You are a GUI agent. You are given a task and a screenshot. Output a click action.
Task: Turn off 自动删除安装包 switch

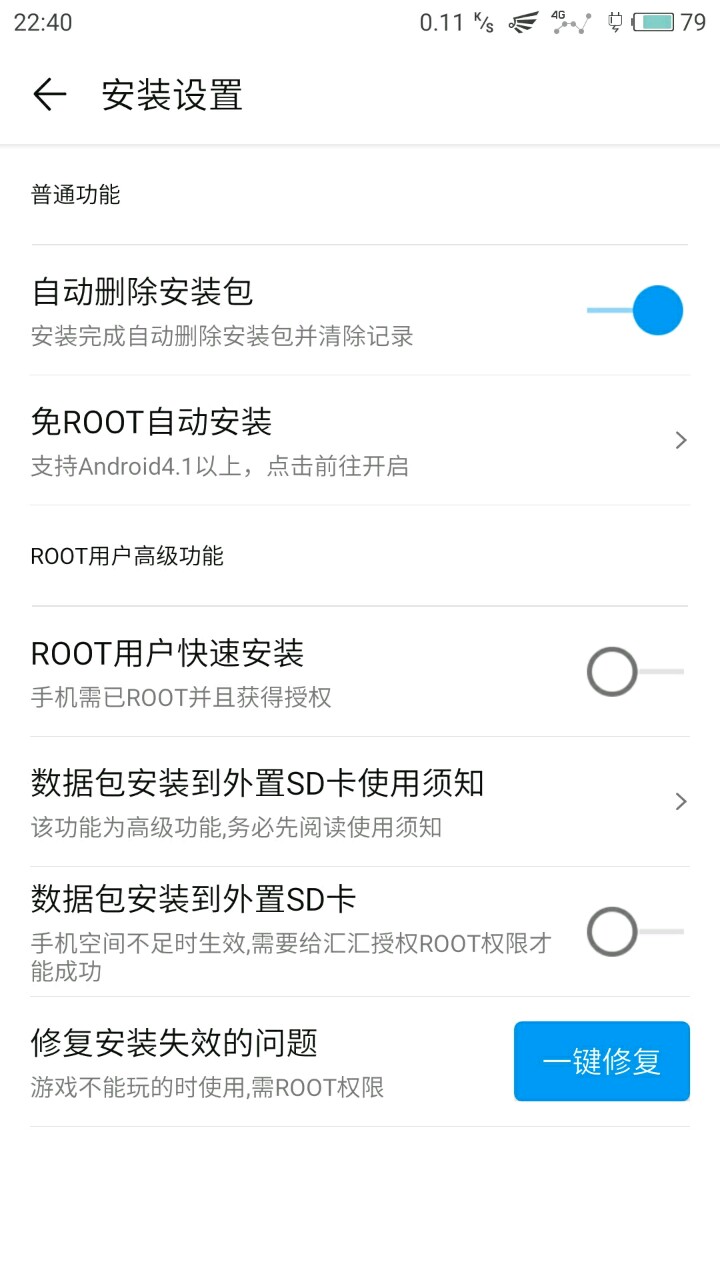635,310
